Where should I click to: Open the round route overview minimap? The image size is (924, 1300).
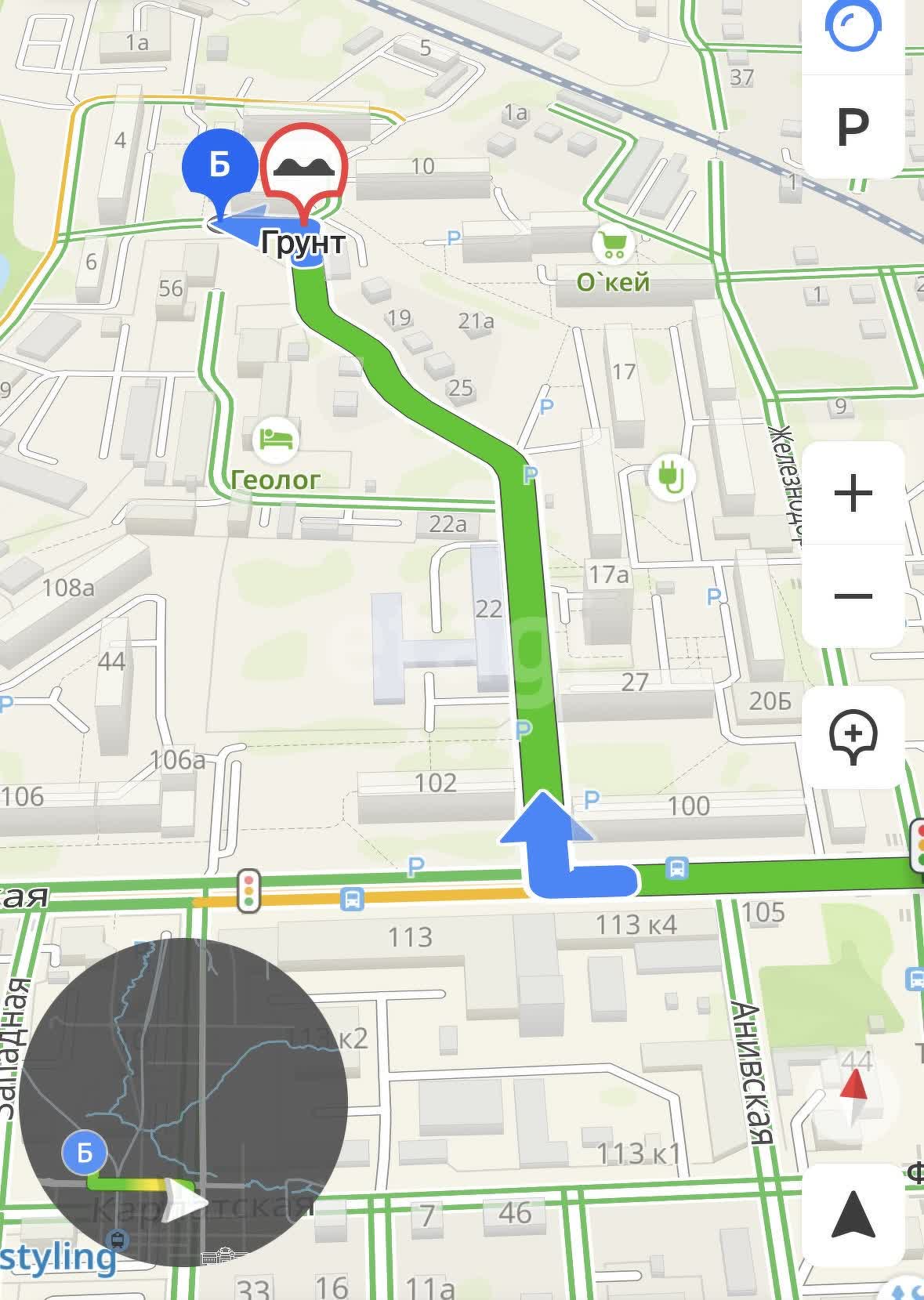(x=183, y=1102)
